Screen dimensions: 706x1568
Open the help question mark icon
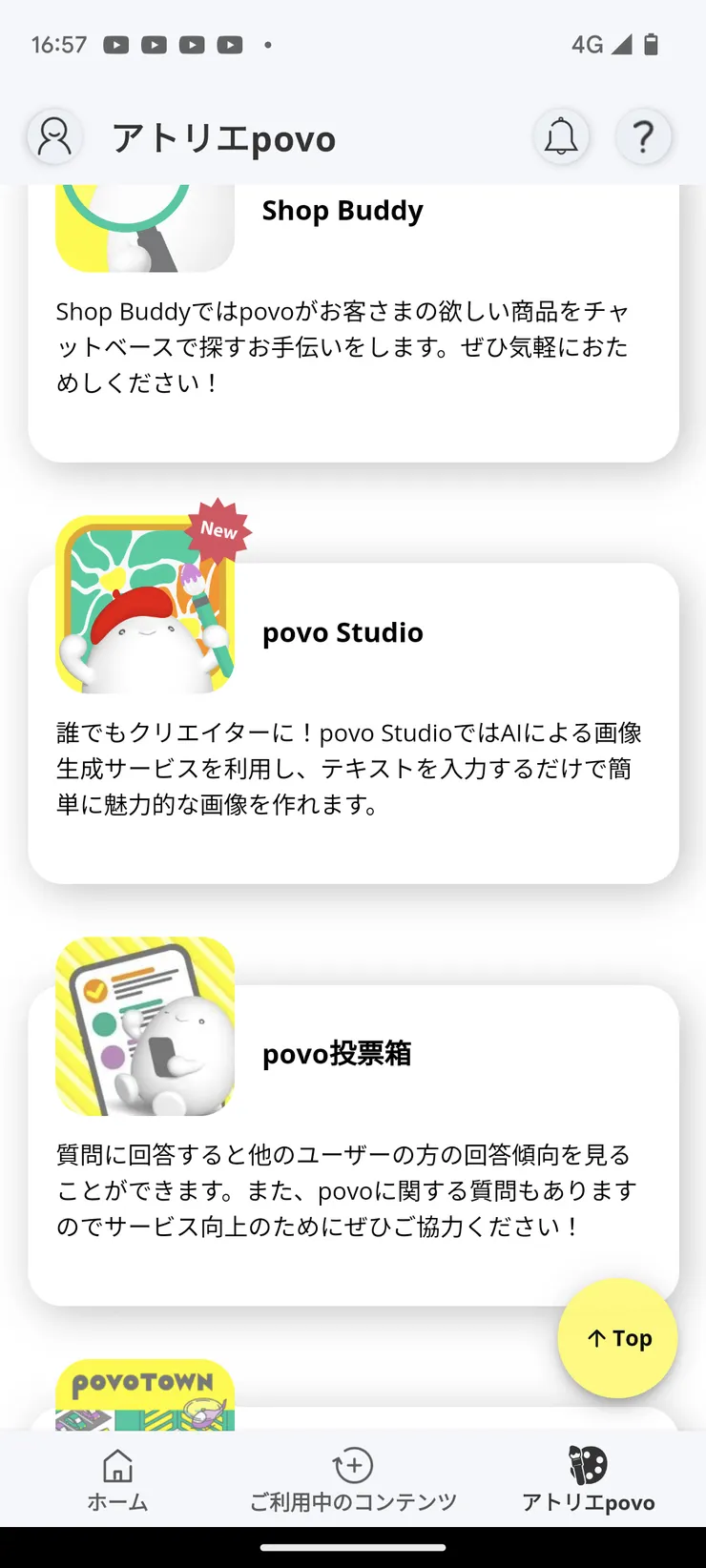[x=644, y=136]
